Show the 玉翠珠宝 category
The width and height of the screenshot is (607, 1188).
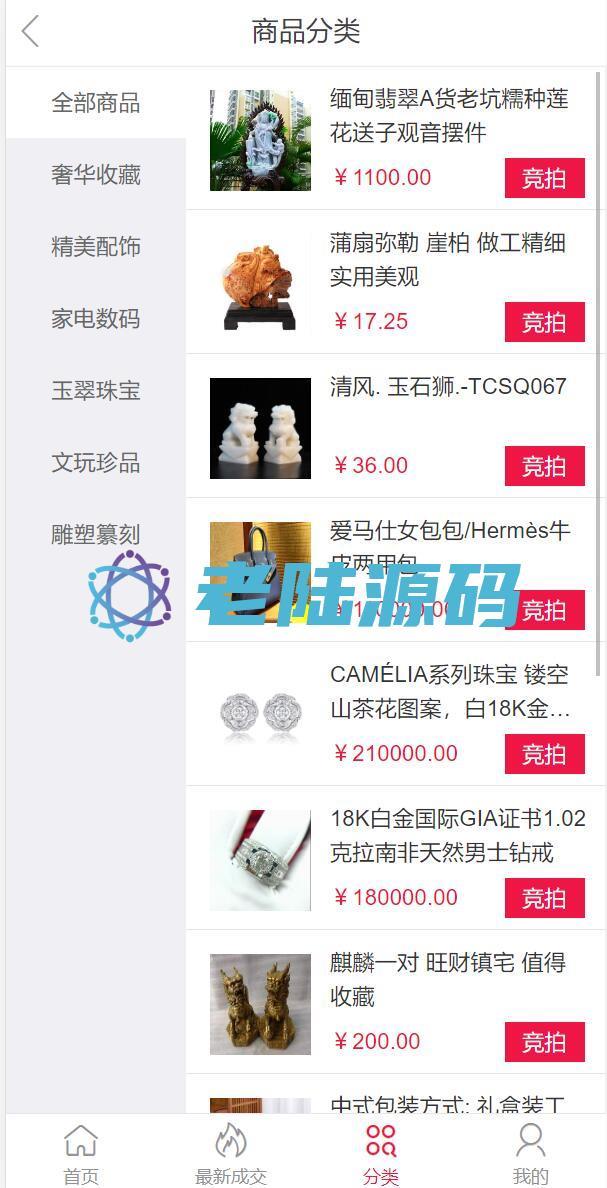point(96,391)
